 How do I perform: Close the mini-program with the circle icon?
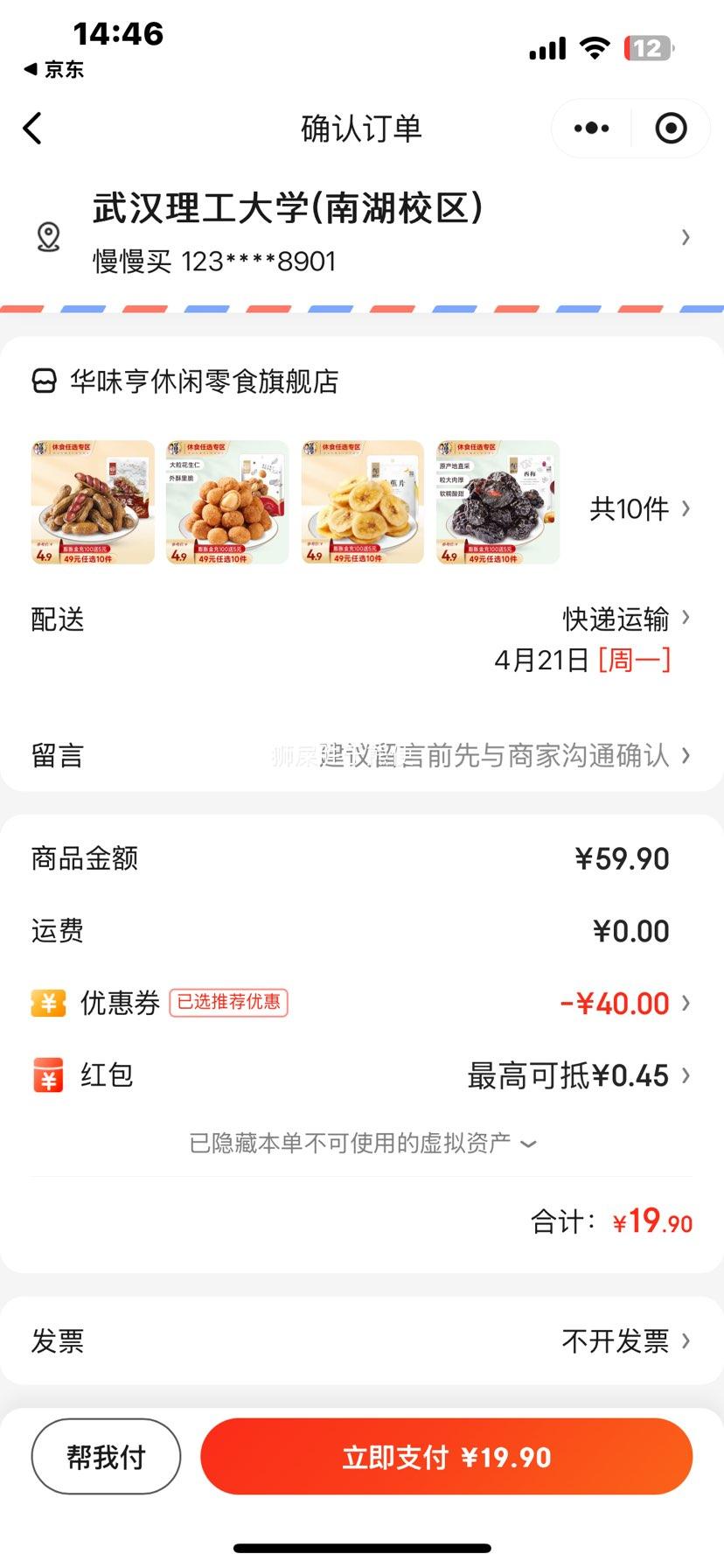(671, 129)
